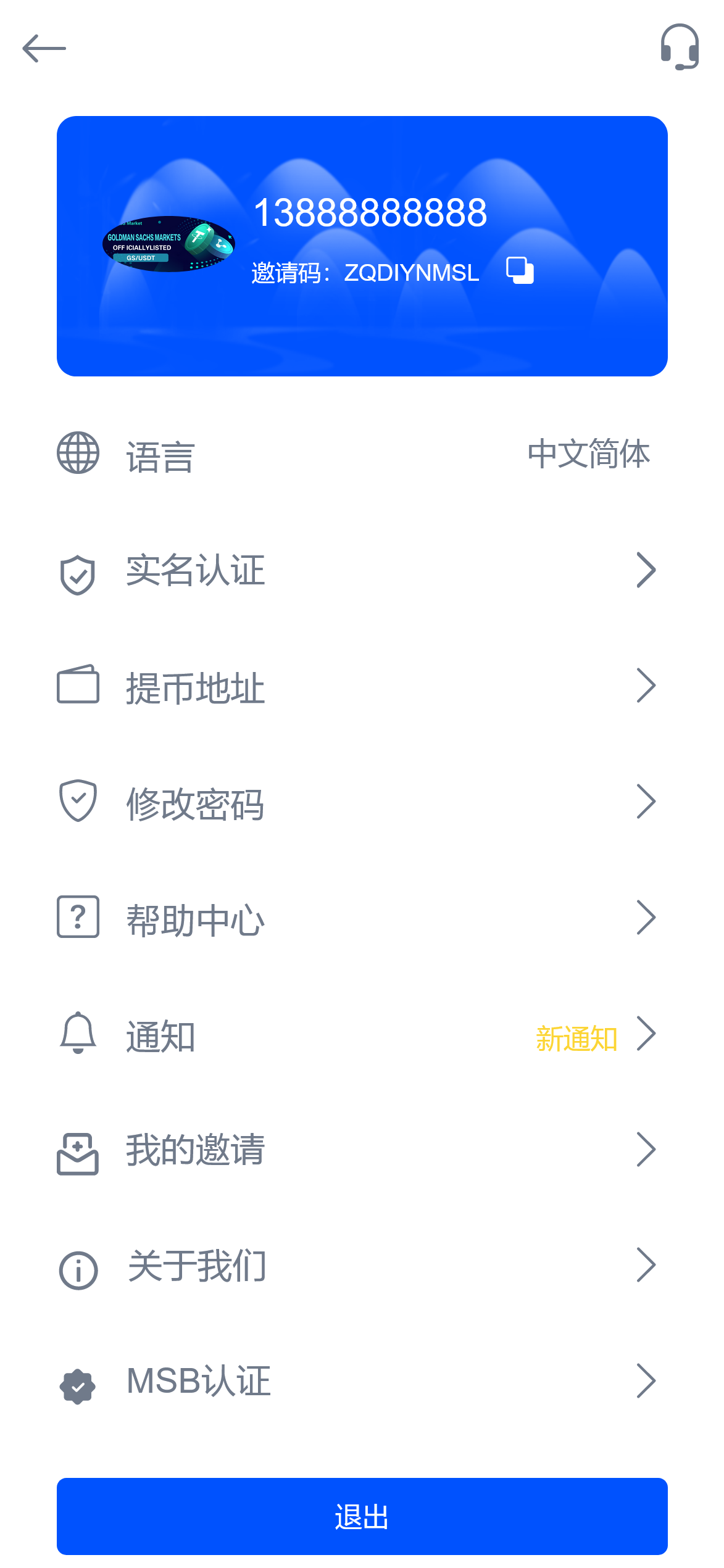Click the wallet icon for 提币地址
Viewport: 724px width, 1568px height.
77,685
